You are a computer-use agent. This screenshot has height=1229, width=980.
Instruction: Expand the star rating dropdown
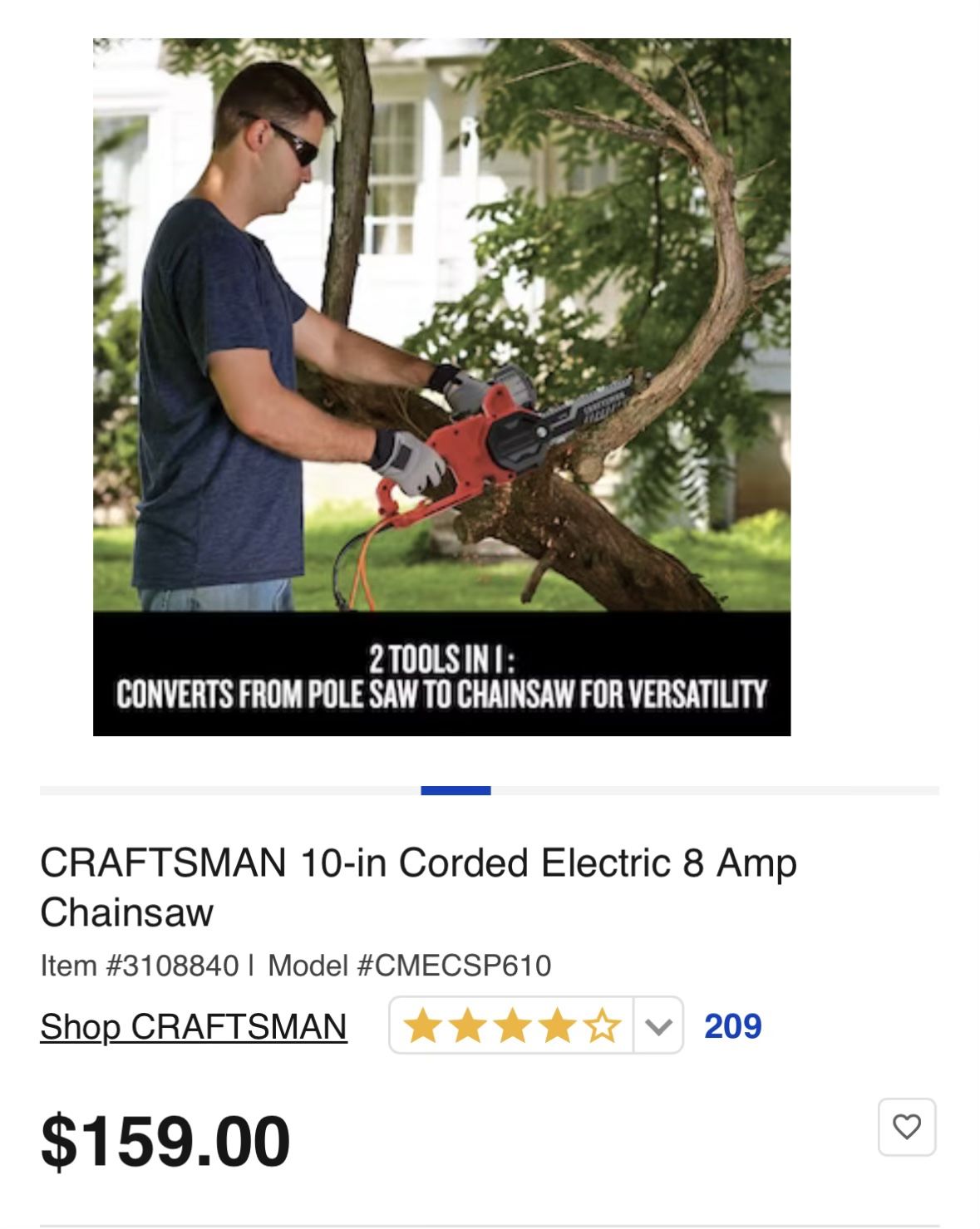pyautogui.click(x=657, y=1026)
